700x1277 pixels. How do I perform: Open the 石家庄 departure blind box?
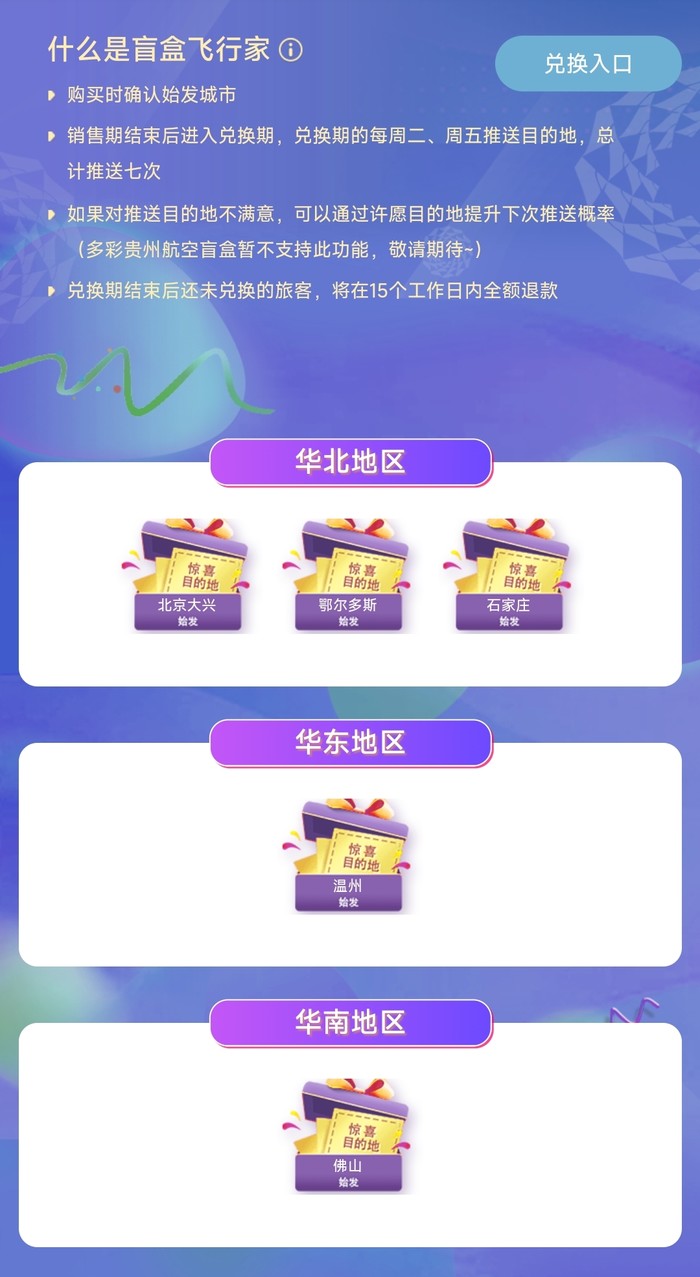point(509,577)
